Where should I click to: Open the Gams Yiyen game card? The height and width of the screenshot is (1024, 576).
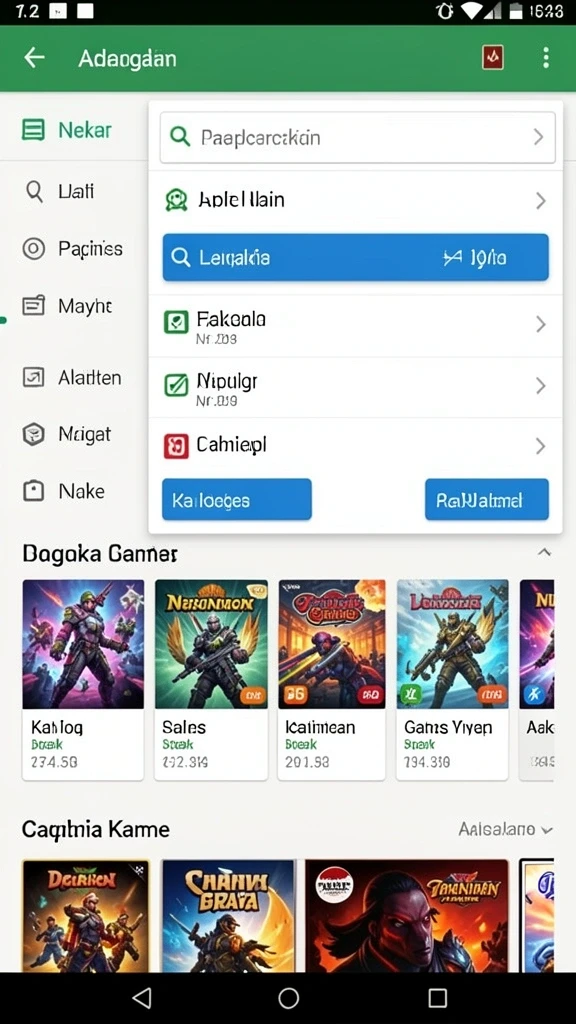coord(452,679)
